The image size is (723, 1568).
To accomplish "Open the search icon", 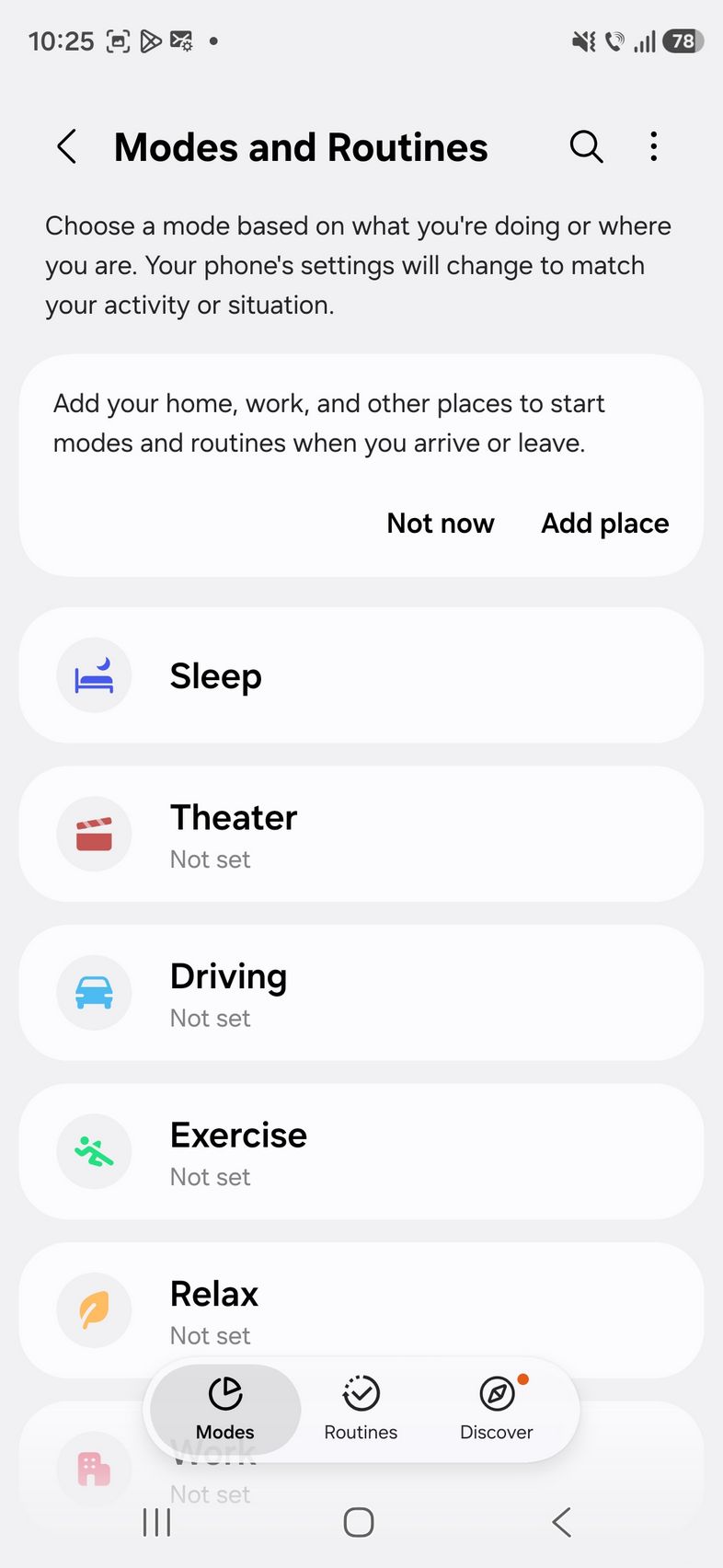I will click(x=586, y=146).
